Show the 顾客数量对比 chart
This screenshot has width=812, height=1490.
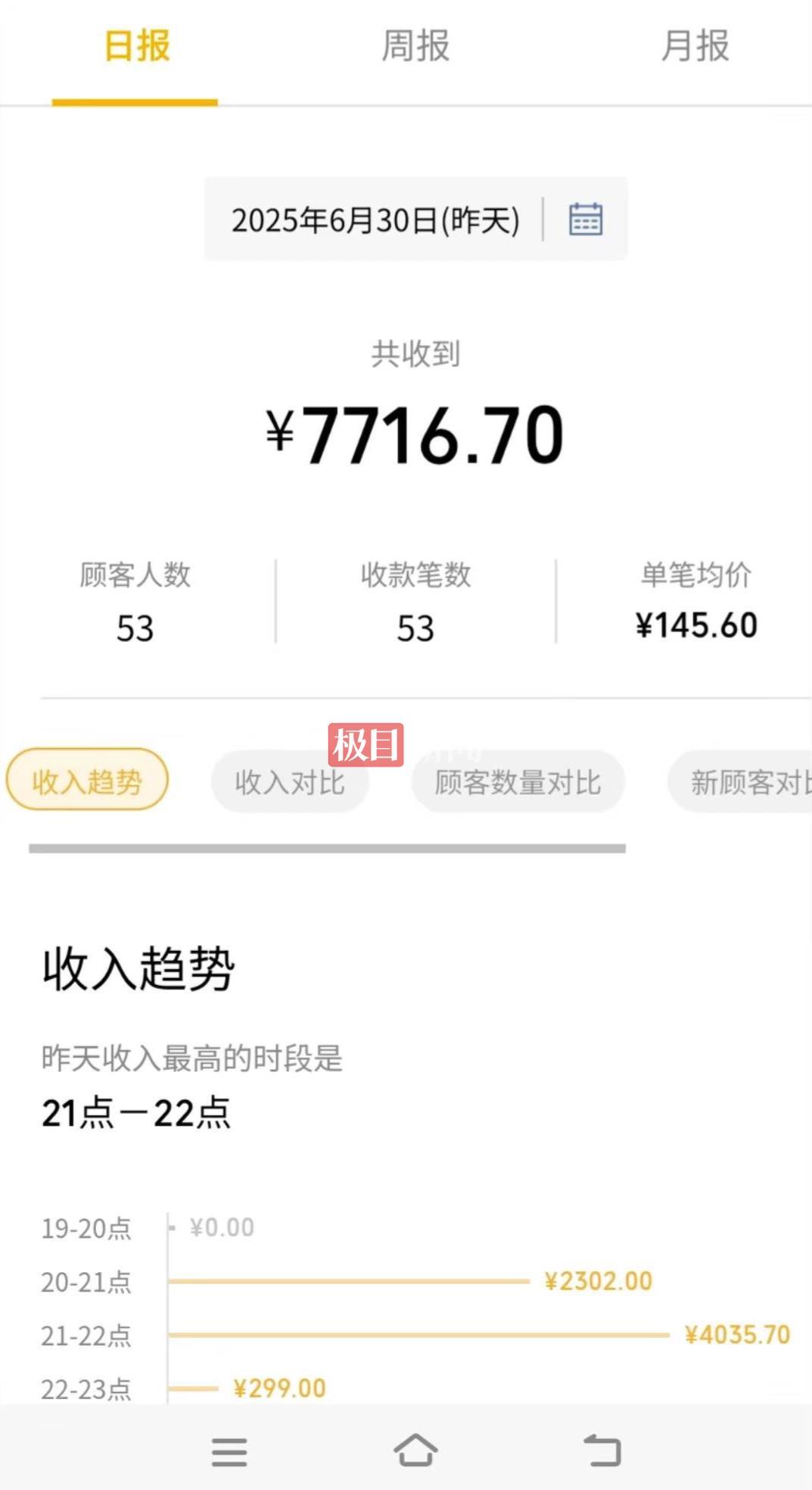coord(518,782)
